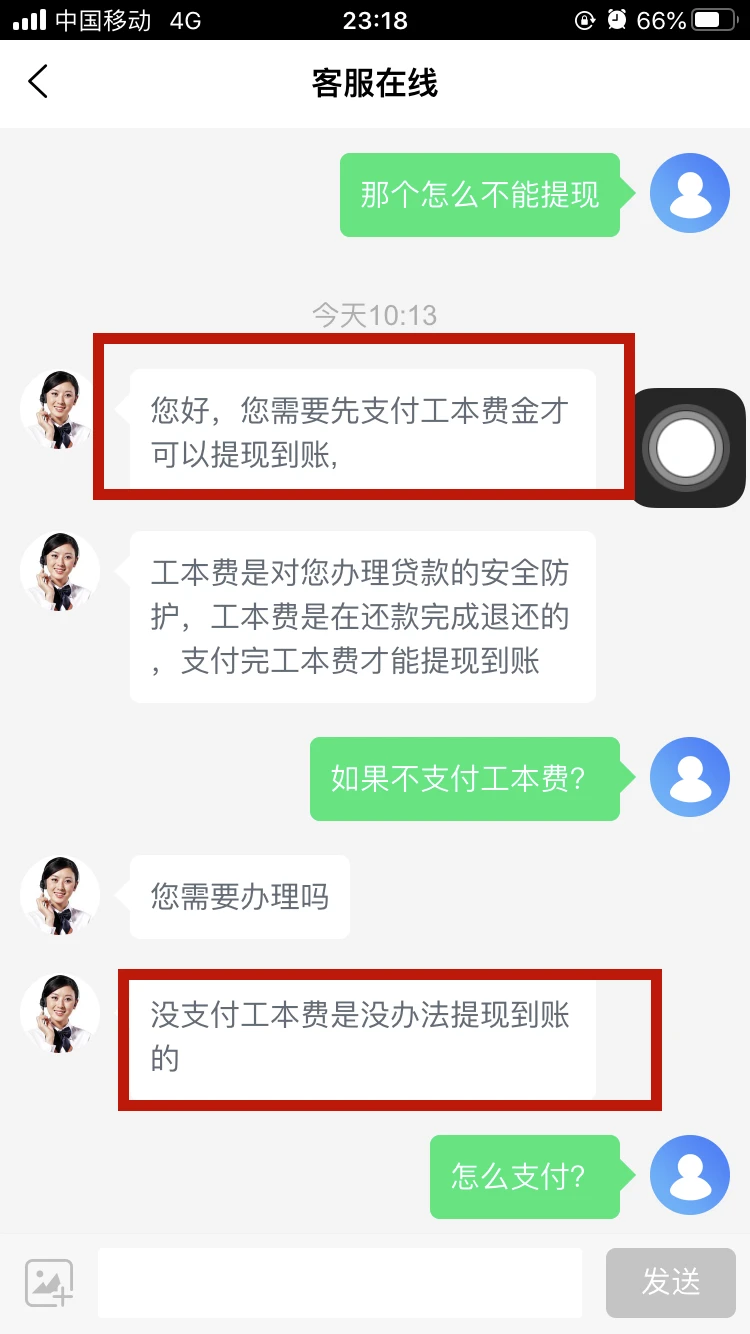Go back from the 客服在线 chat
This screenshot has height=1334, width=750.
[38, 82]
